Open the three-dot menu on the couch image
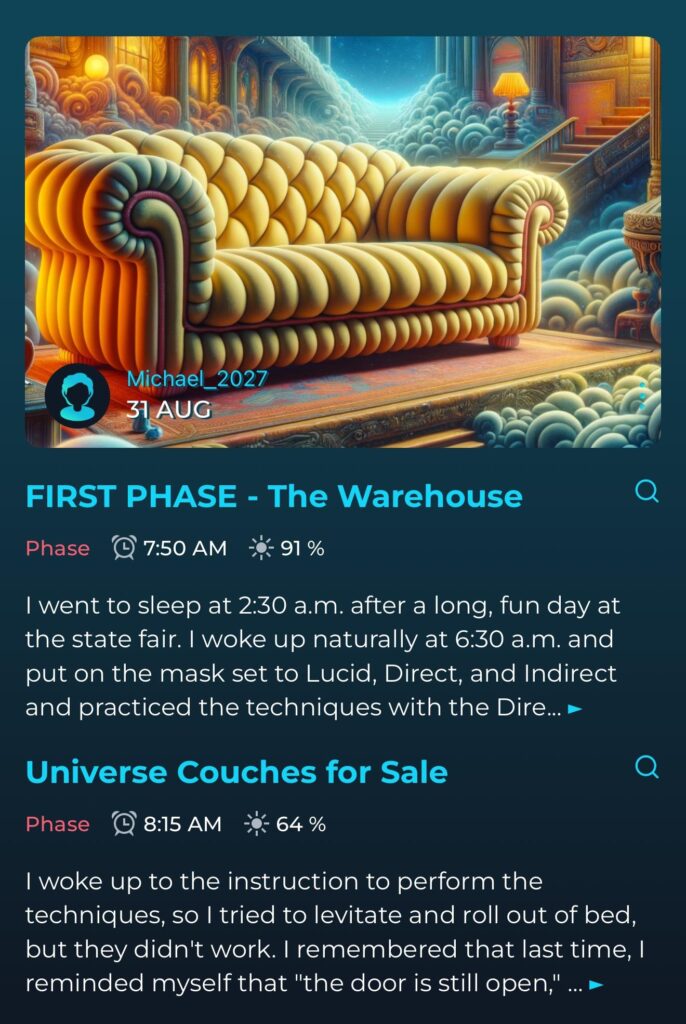Viewport: 686px width, 1024px height. pos(642,396)
